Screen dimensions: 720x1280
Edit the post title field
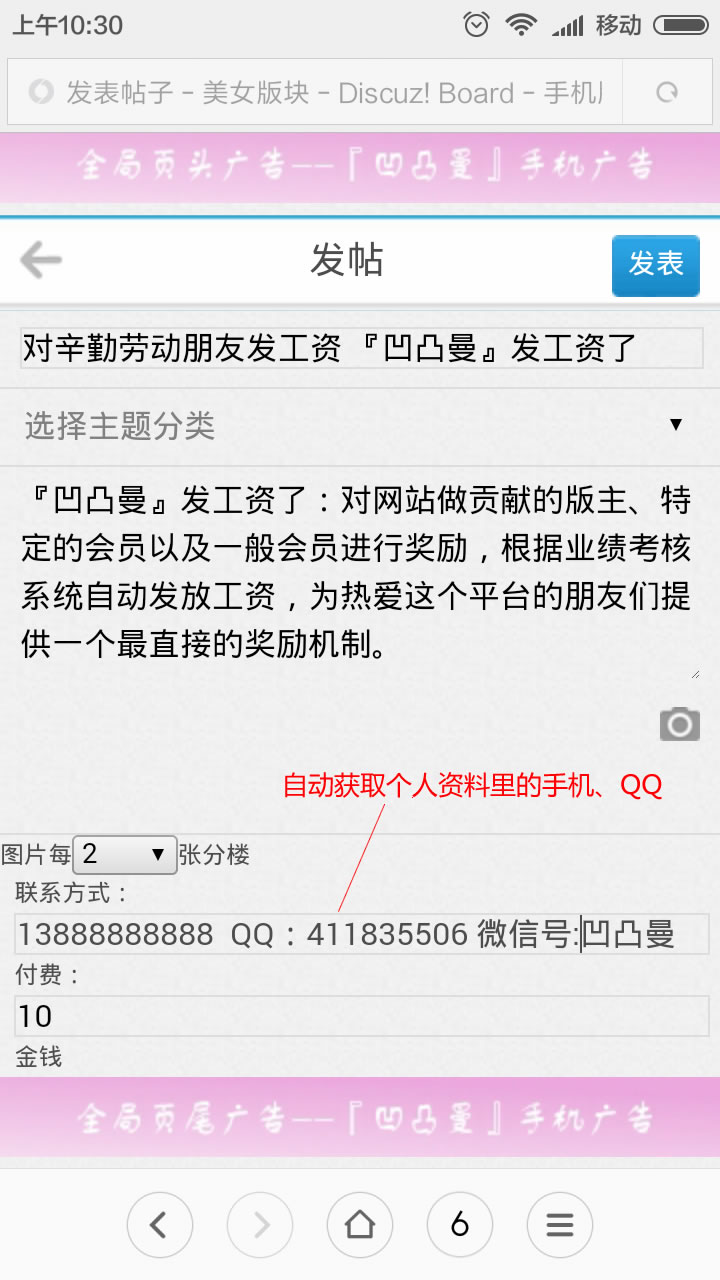point(361,348)
